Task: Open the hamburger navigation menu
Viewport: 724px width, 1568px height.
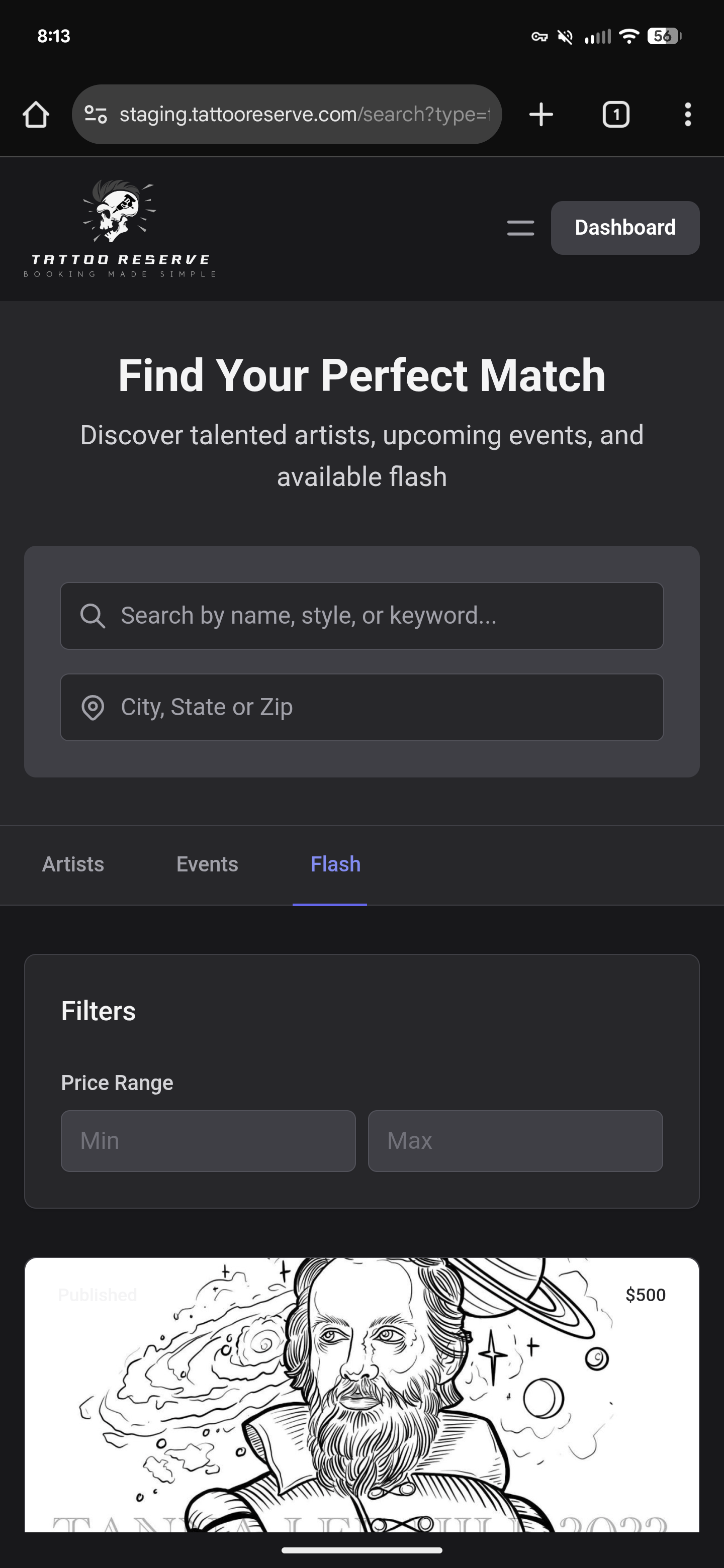Action: [x=519, y=228]
